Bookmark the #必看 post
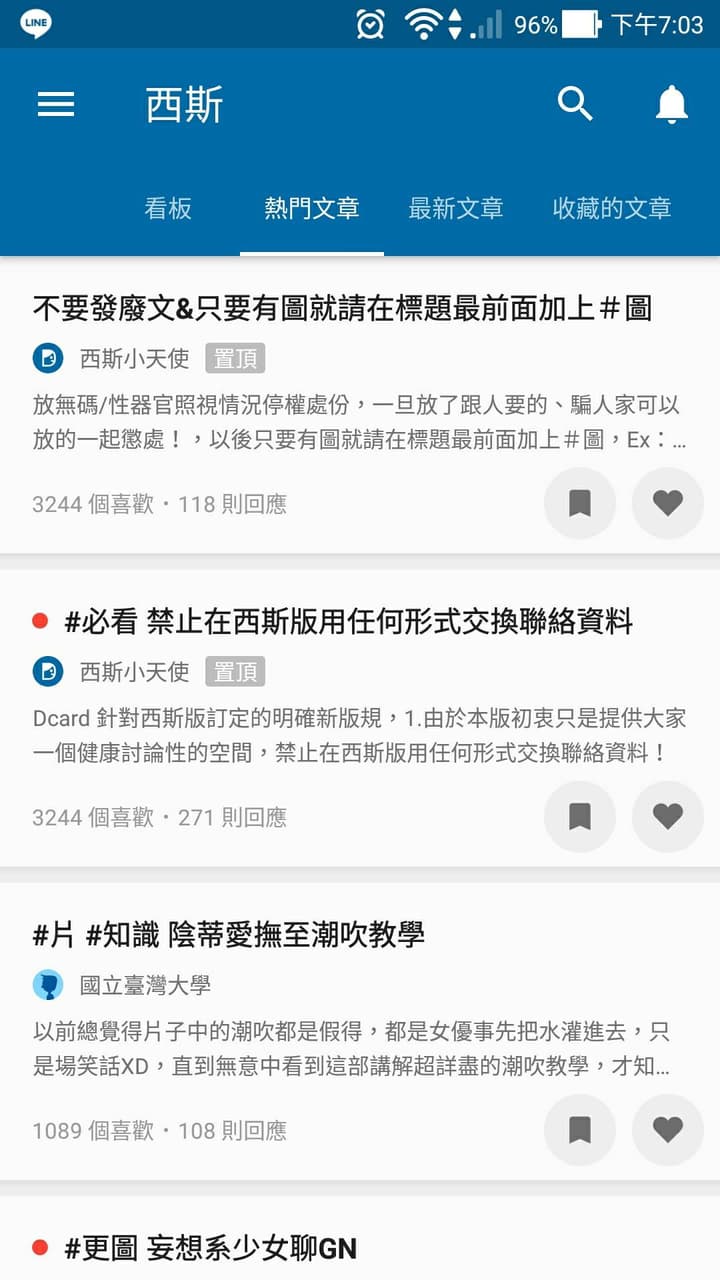This screenshot has width=720, height=1280. click(x=580, y=816)
